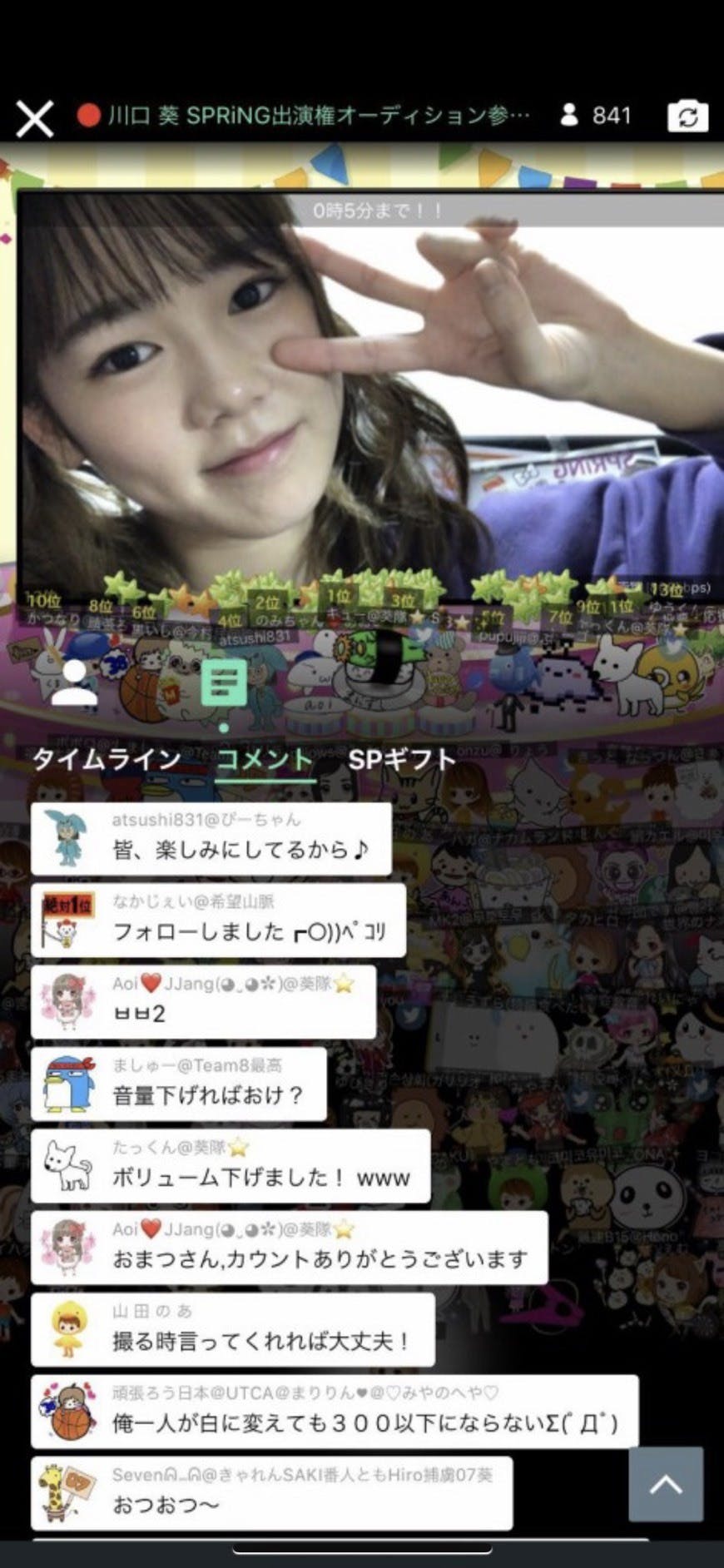The image size is (724, 1568).
Task: Tap the おつおつ〜 comment by Seven
Action: tap(271, 1493)
